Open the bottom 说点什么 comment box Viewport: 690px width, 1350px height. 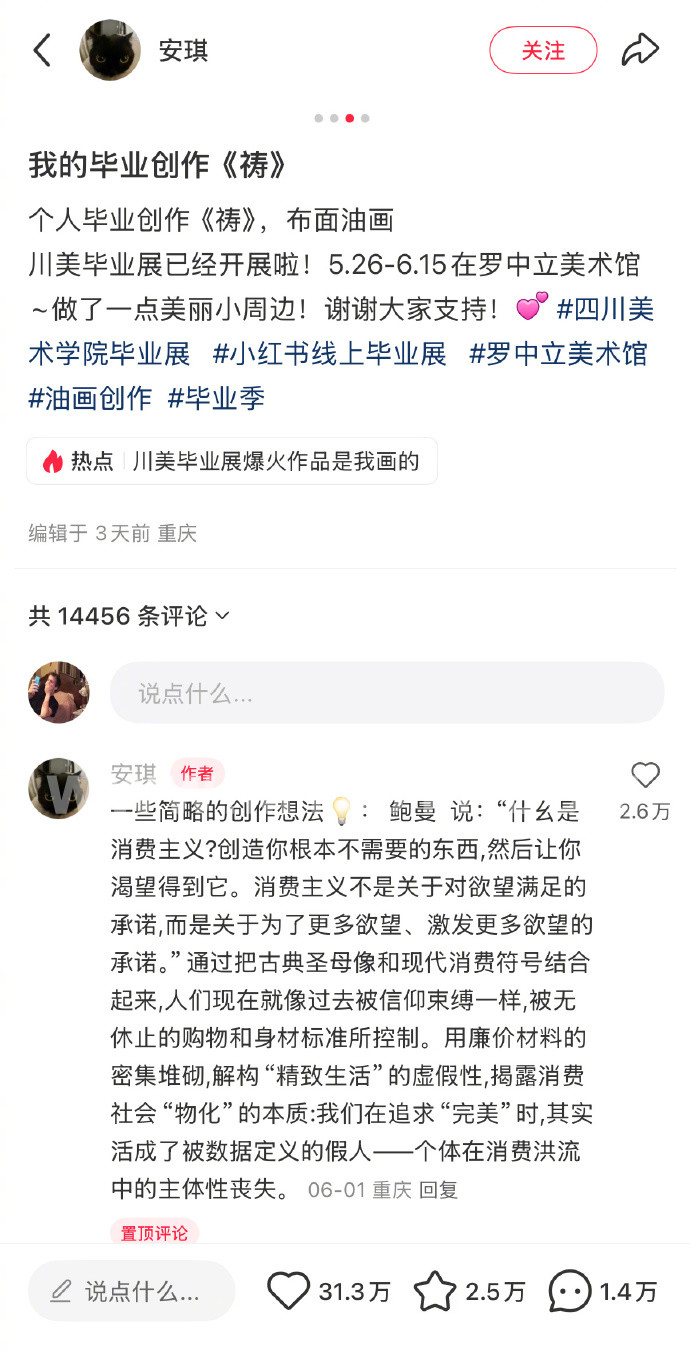(131, 1291)
